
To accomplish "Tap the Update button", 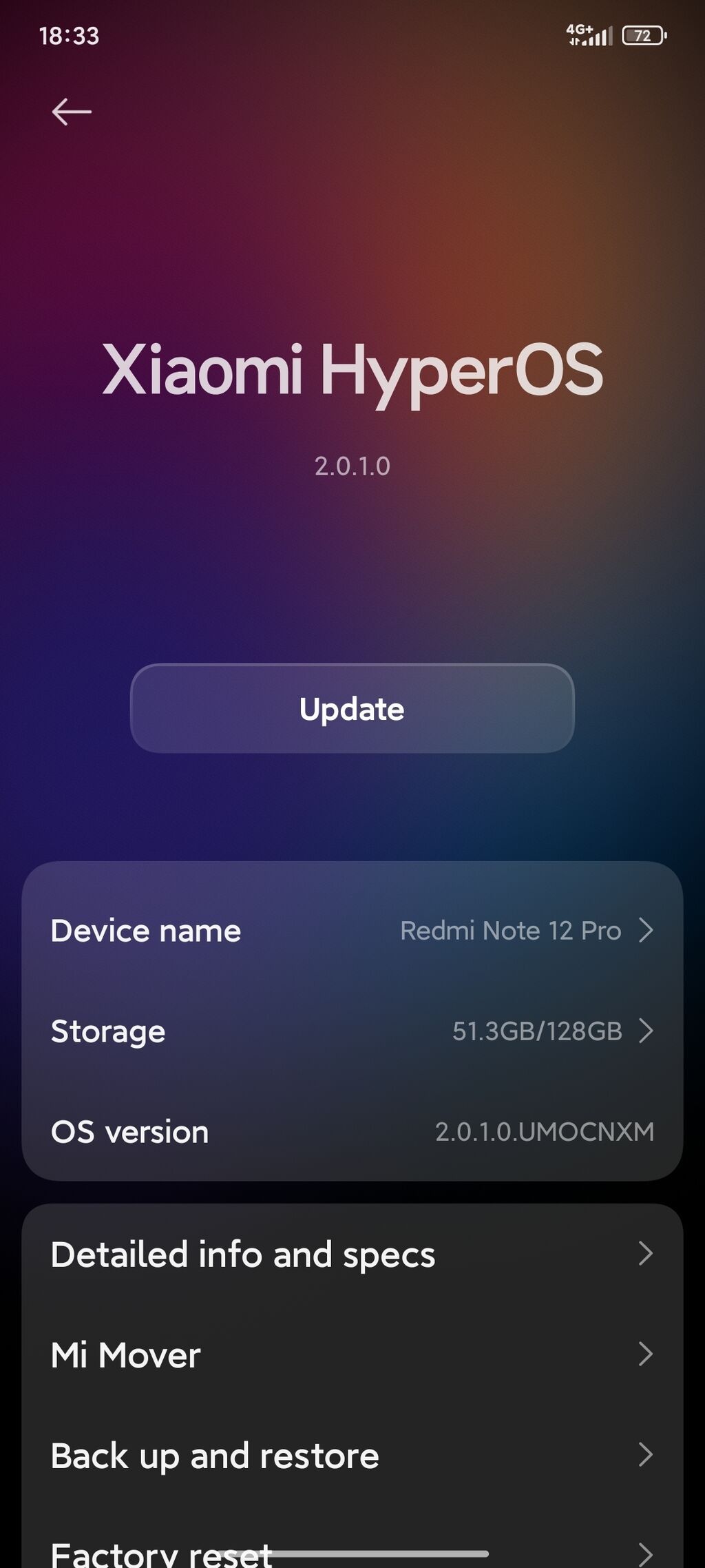I will (x=352, y=709).
